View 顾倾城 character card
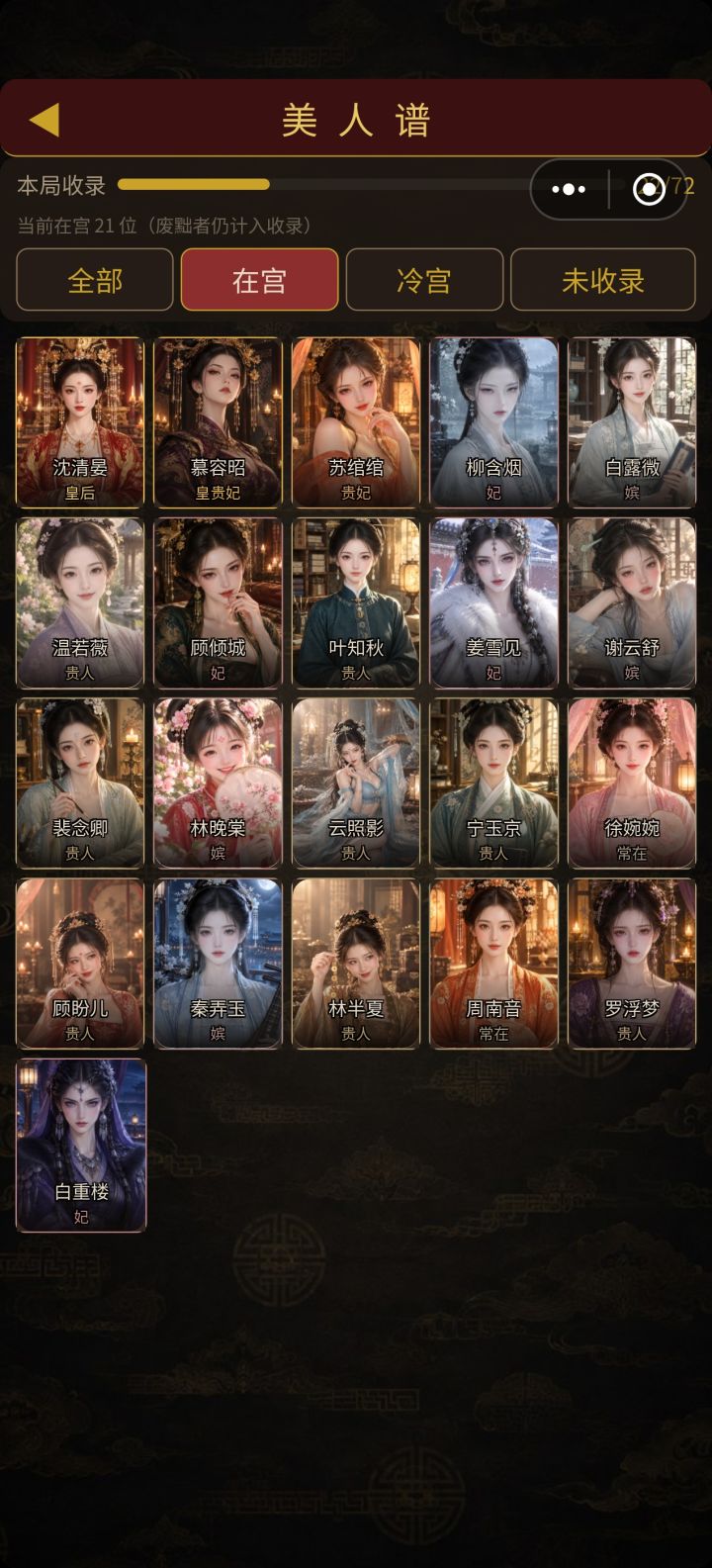This screenshot has width=712, height=1568. pyautogui.click(x=218, y=602)
